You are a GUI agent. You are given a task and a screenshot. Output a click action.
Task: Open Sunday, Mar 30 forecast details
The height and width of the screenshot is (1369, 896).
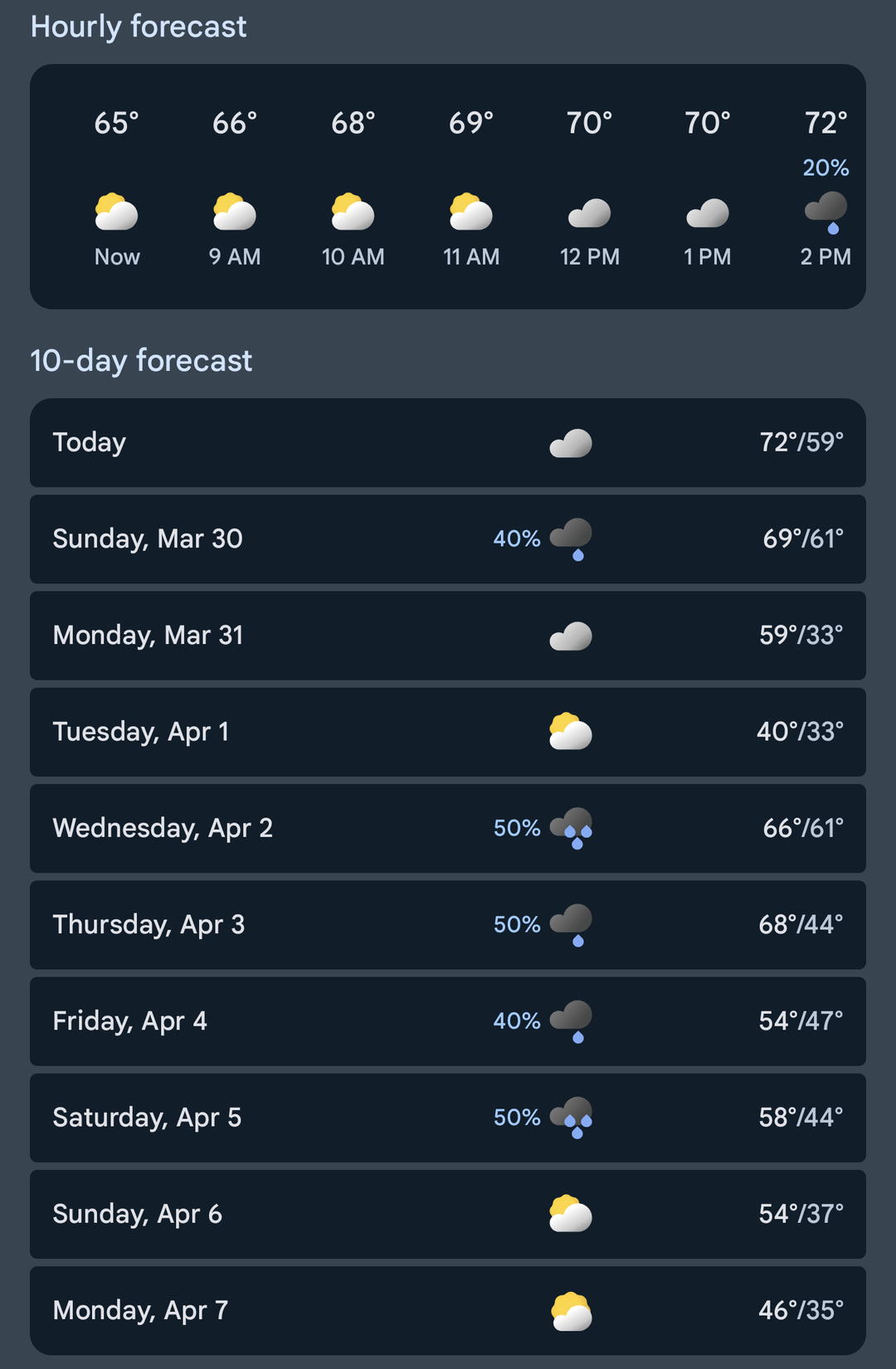pyautogui.click(x=448, y=539)
